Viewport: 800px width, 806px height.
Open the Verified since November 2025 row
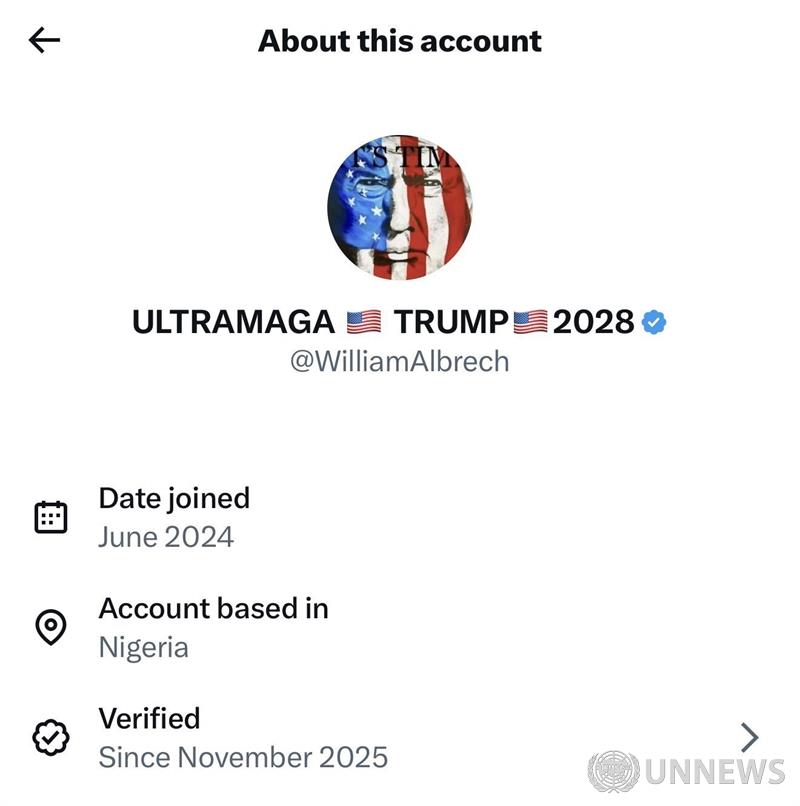(x=400, y=738)
